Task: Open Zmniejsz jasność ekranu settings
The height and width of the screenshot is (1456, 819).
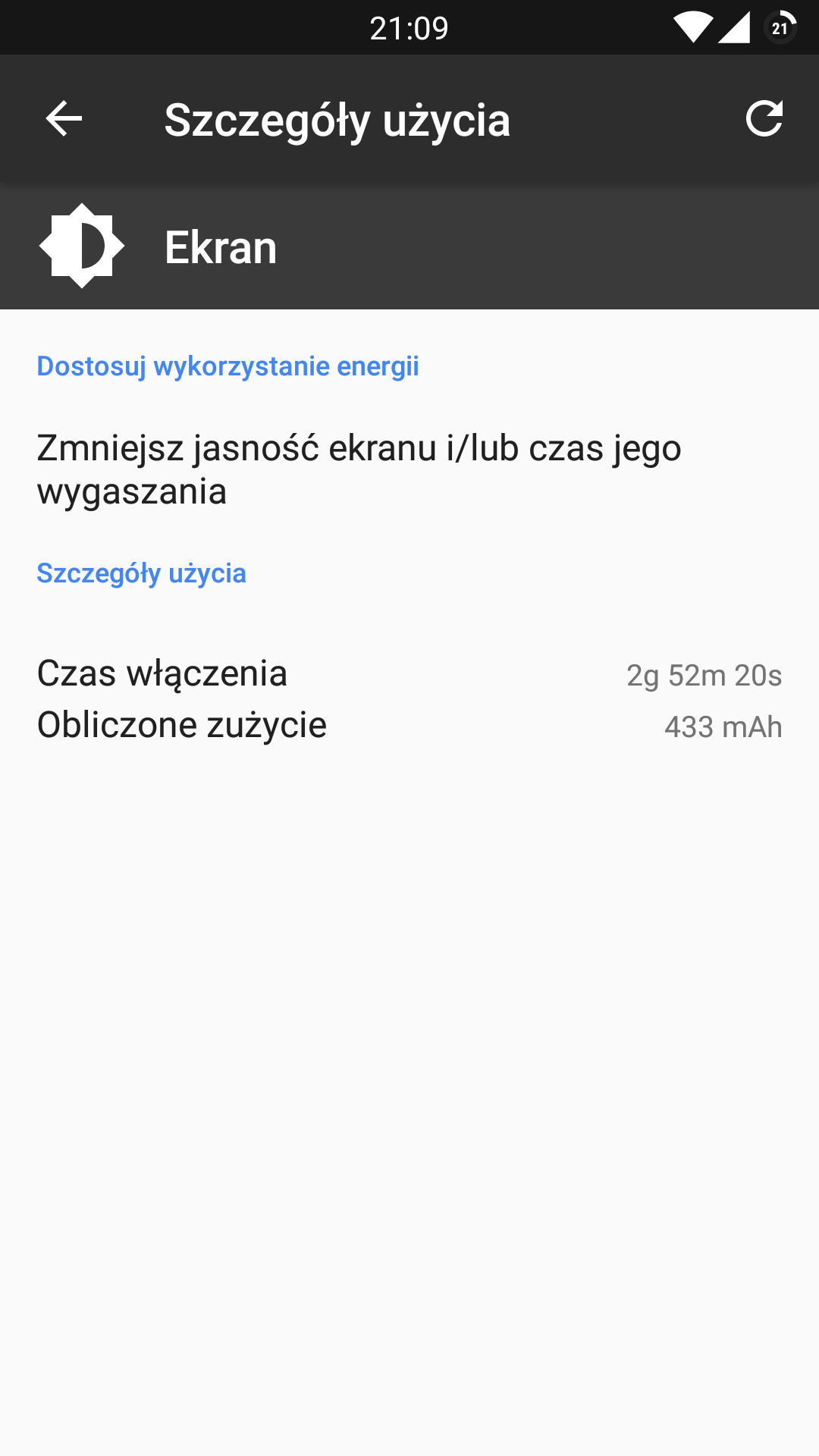Action: tap(359, 469)
